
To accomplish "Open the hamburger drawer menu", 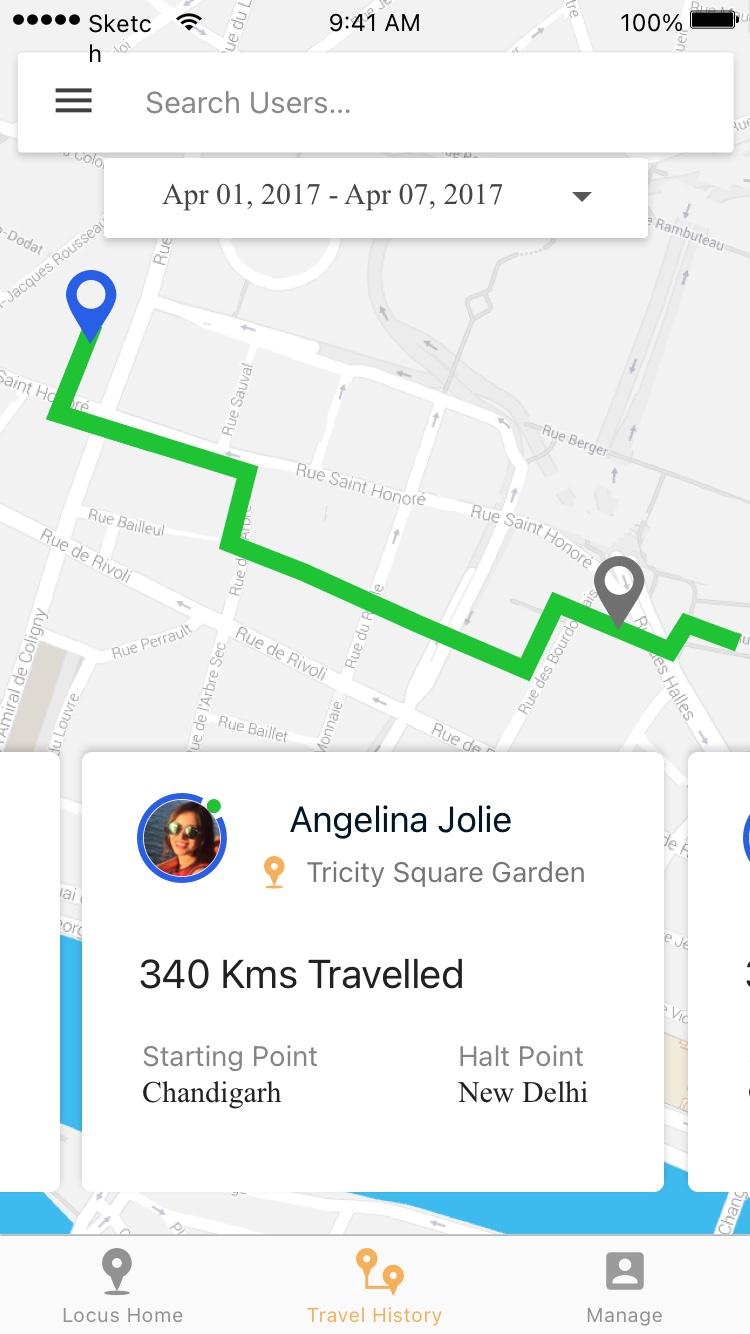I will click(x=73, y=101).
